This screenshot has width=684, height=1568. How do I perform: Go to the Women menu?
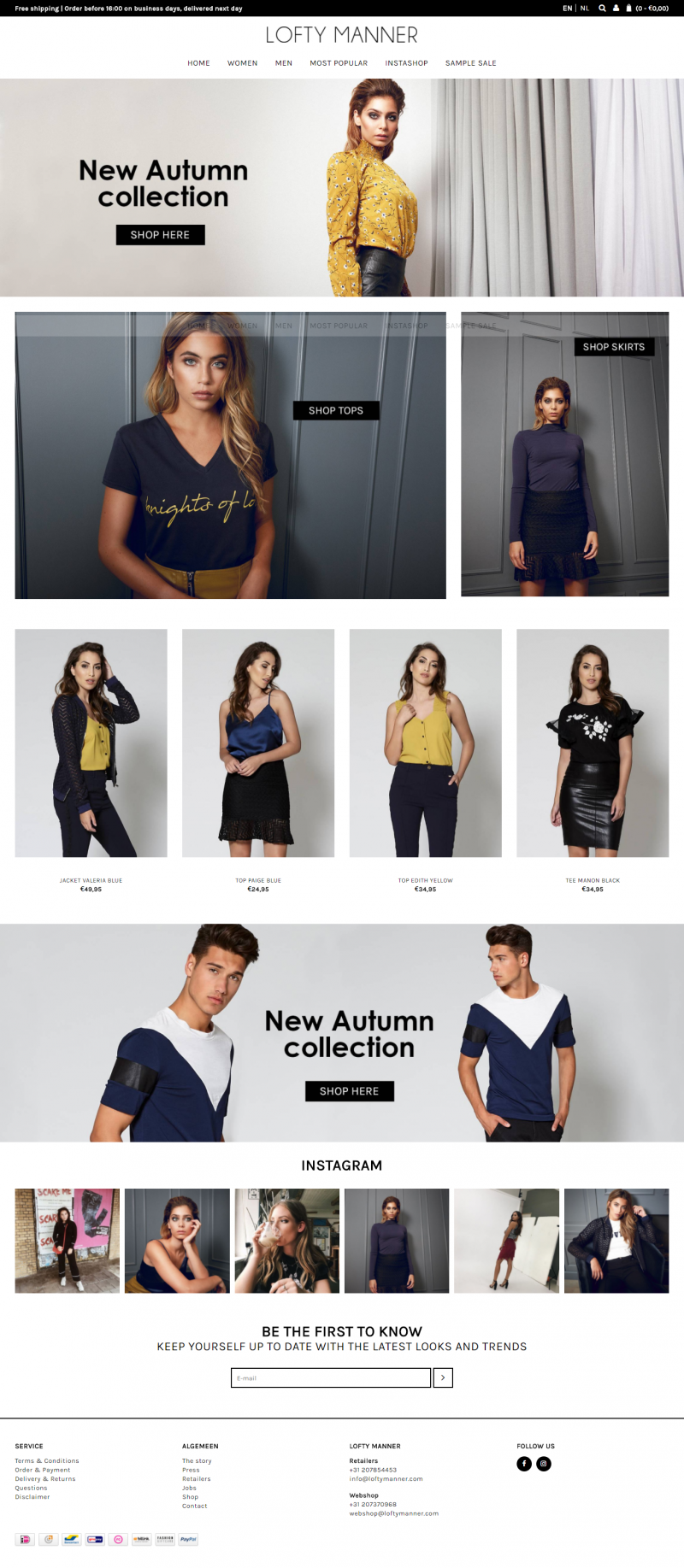(242, 63)
